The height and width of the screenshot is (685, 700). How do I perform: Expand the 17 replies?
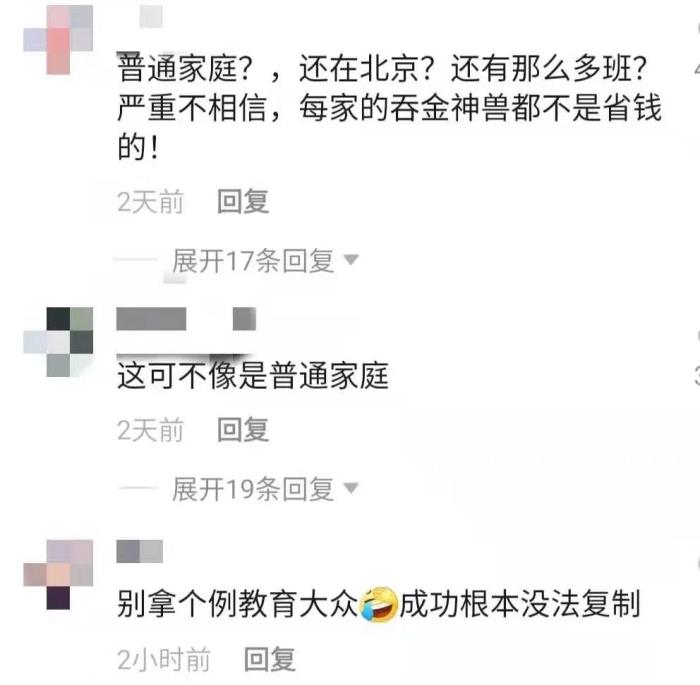pos(264,261)
